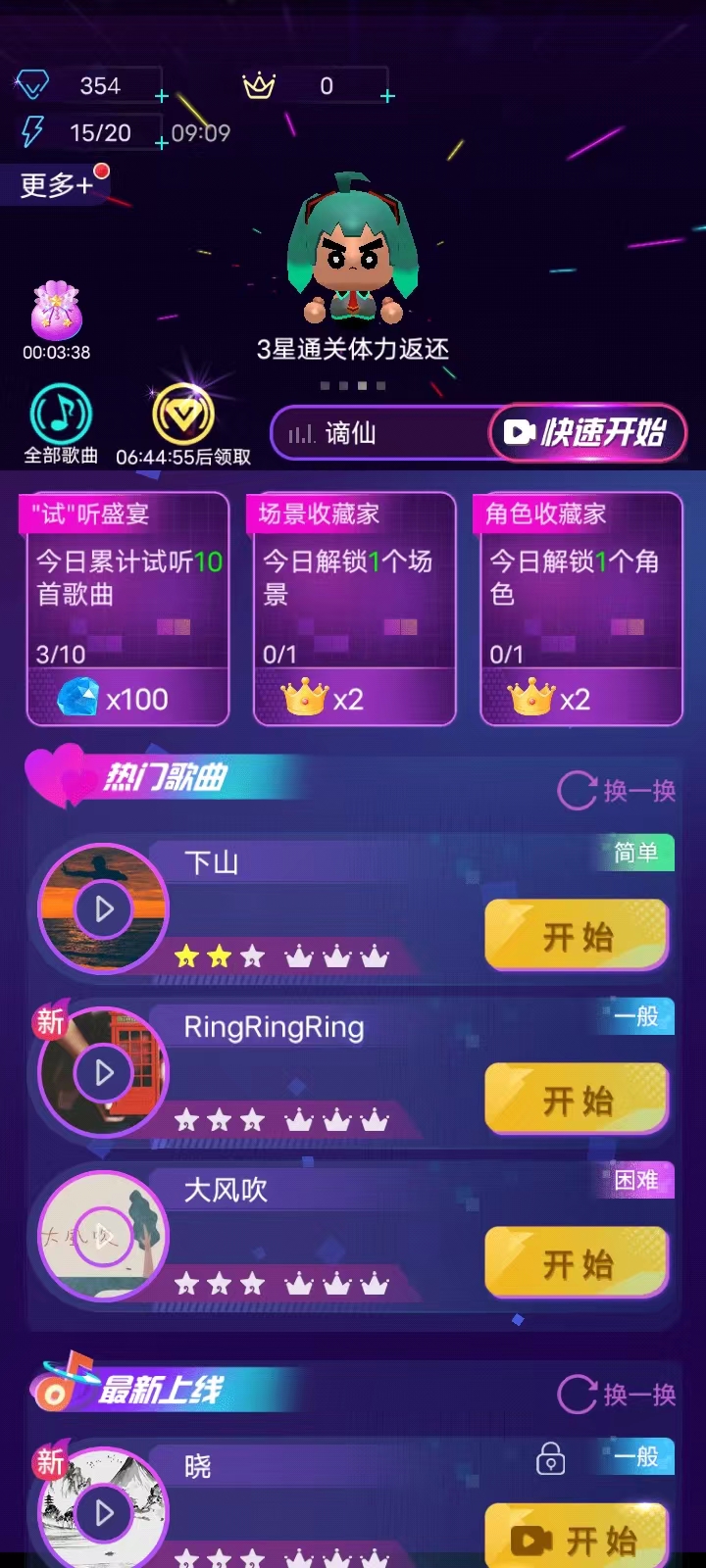Viewport: 706px width, 1568px height.
Task: Start the 大风吹 level
Action: [x=578, y=1263]
